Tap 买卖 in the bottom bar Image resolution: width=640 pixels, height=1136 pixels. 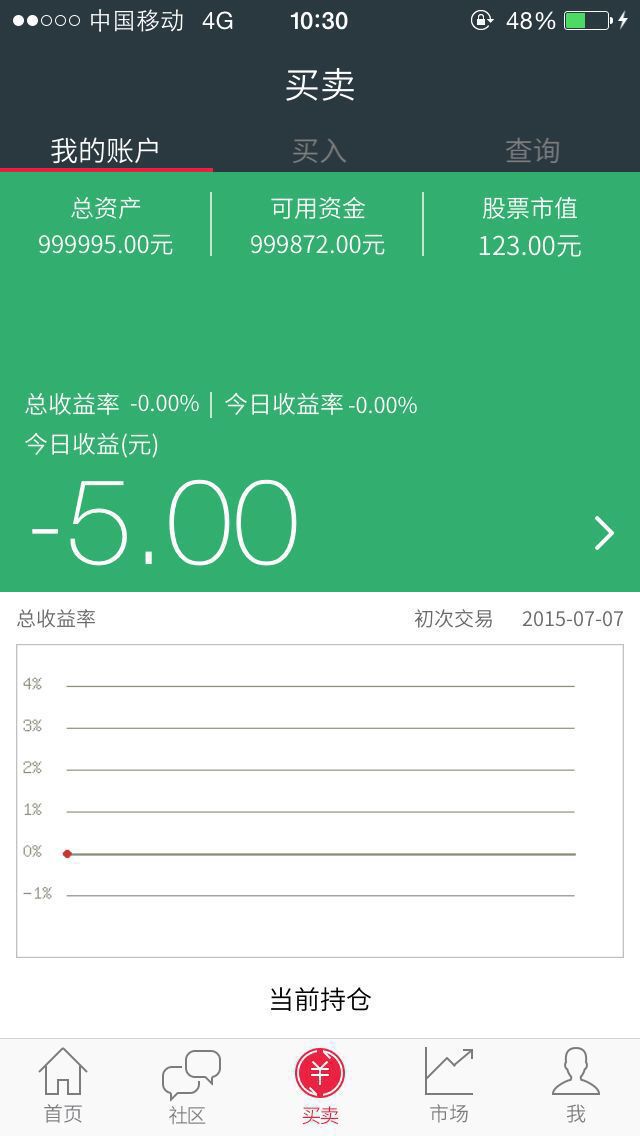pos(320,1086)
